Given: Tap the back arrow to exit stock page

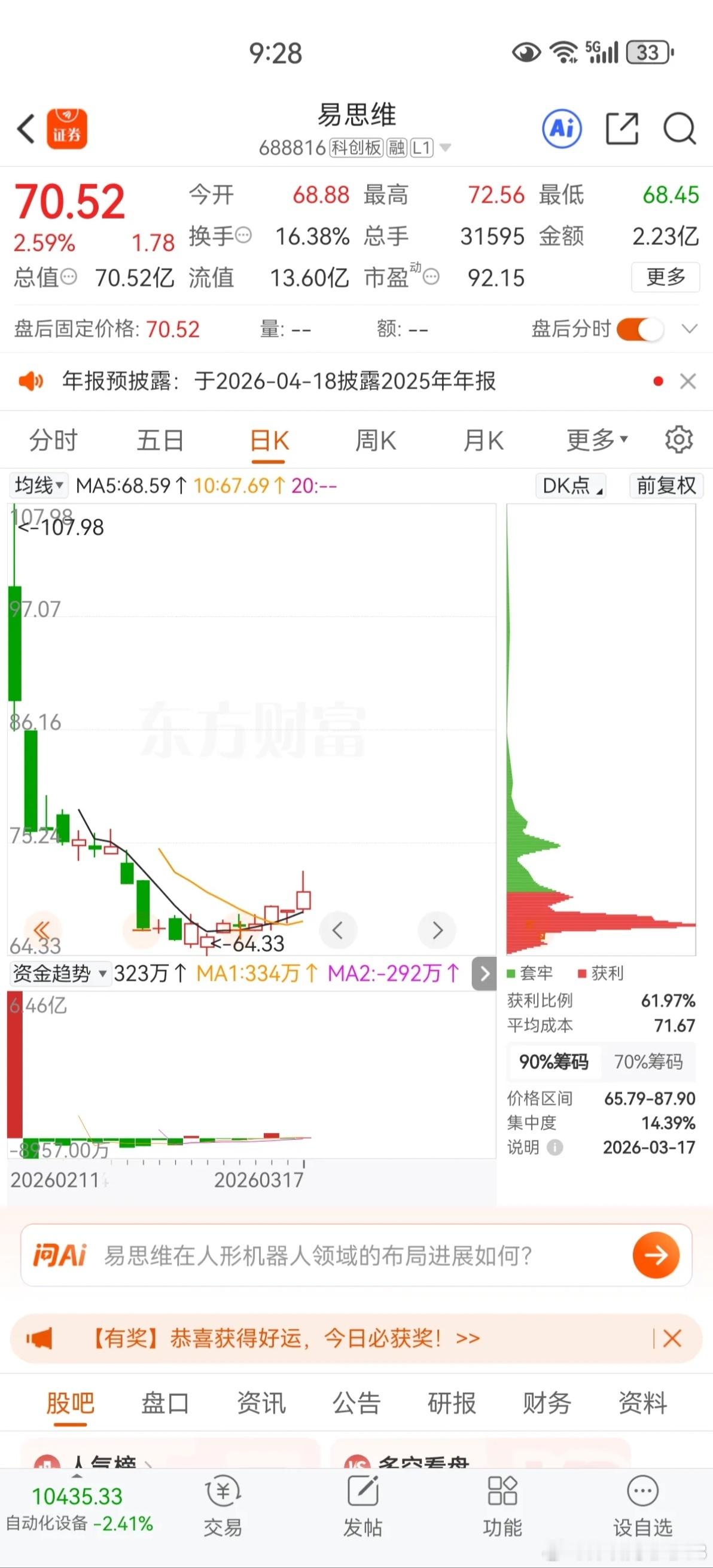Looking at the screenshot, I should click(25, 129).
